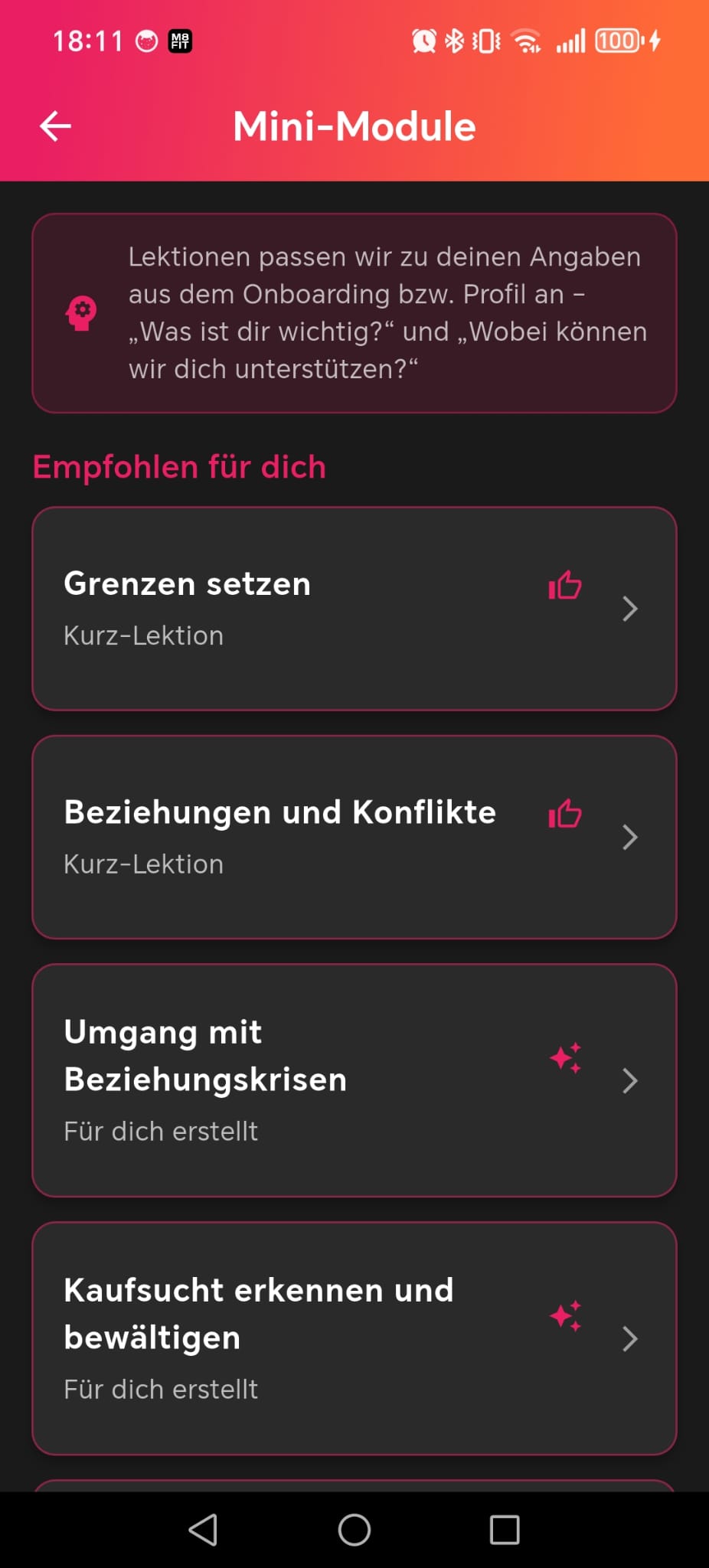Open recent apps from navigation bar

pyautogui.click(x=505, y=1530)
